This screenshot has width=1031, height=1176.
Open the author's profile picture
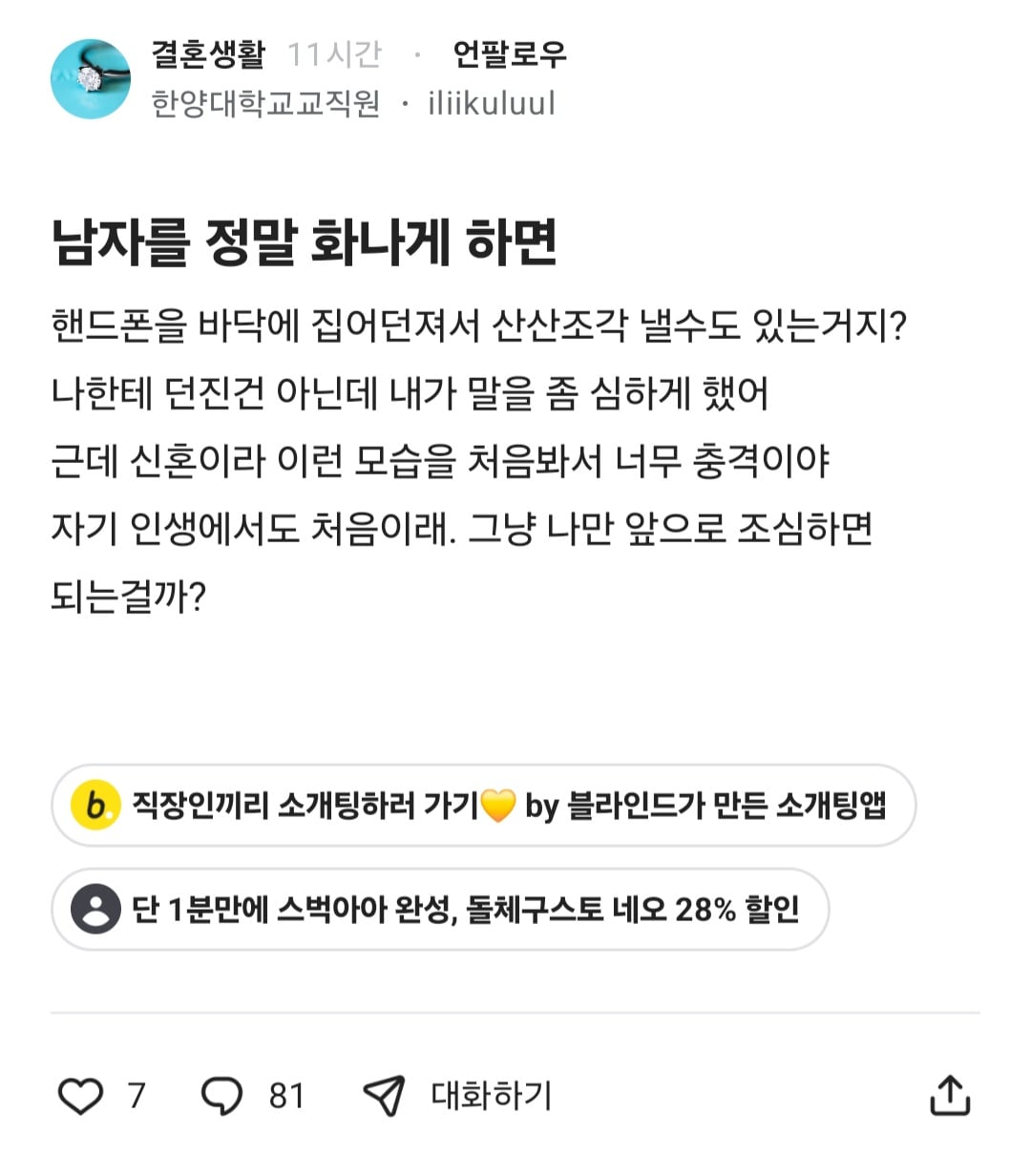(x=91, y=79)
